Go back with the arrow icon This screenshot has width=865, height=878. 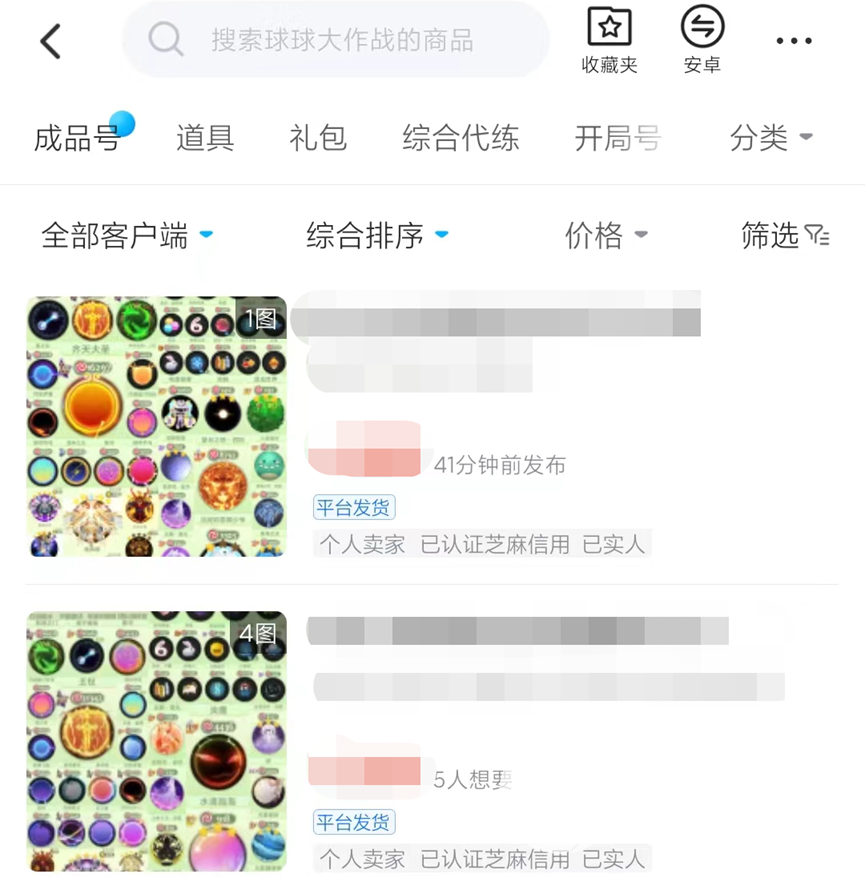[x=50, y=41]
